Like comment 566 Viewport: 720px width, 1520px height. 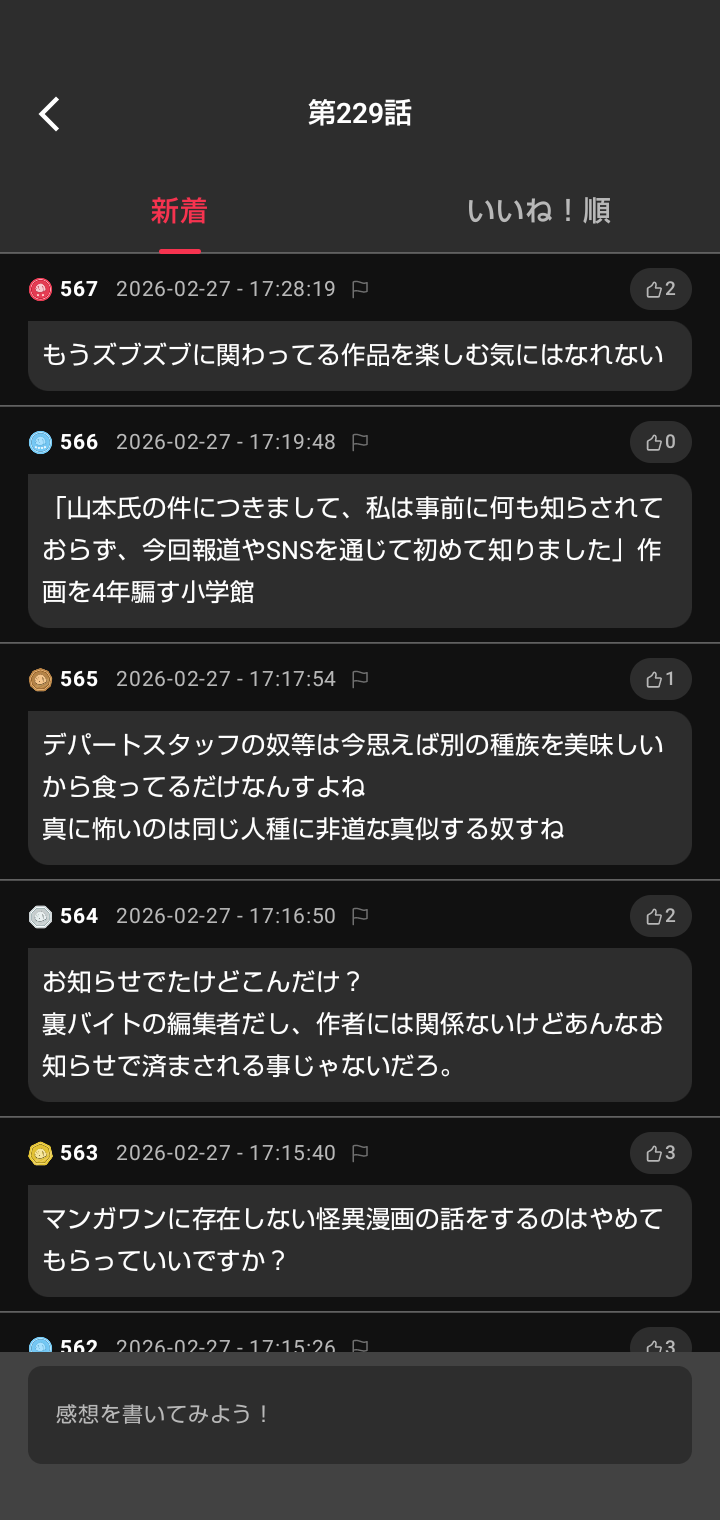pos(660,442)
